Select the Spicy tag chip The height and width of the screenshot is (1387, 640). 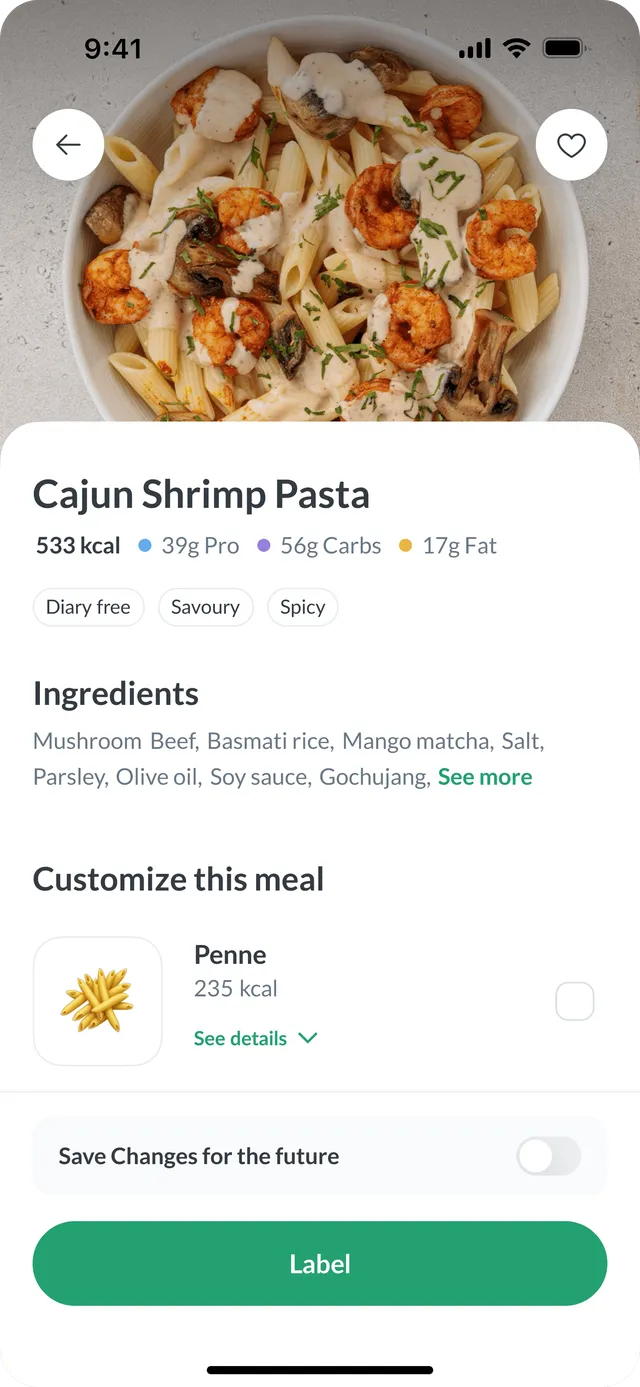[x=302, y=607]
